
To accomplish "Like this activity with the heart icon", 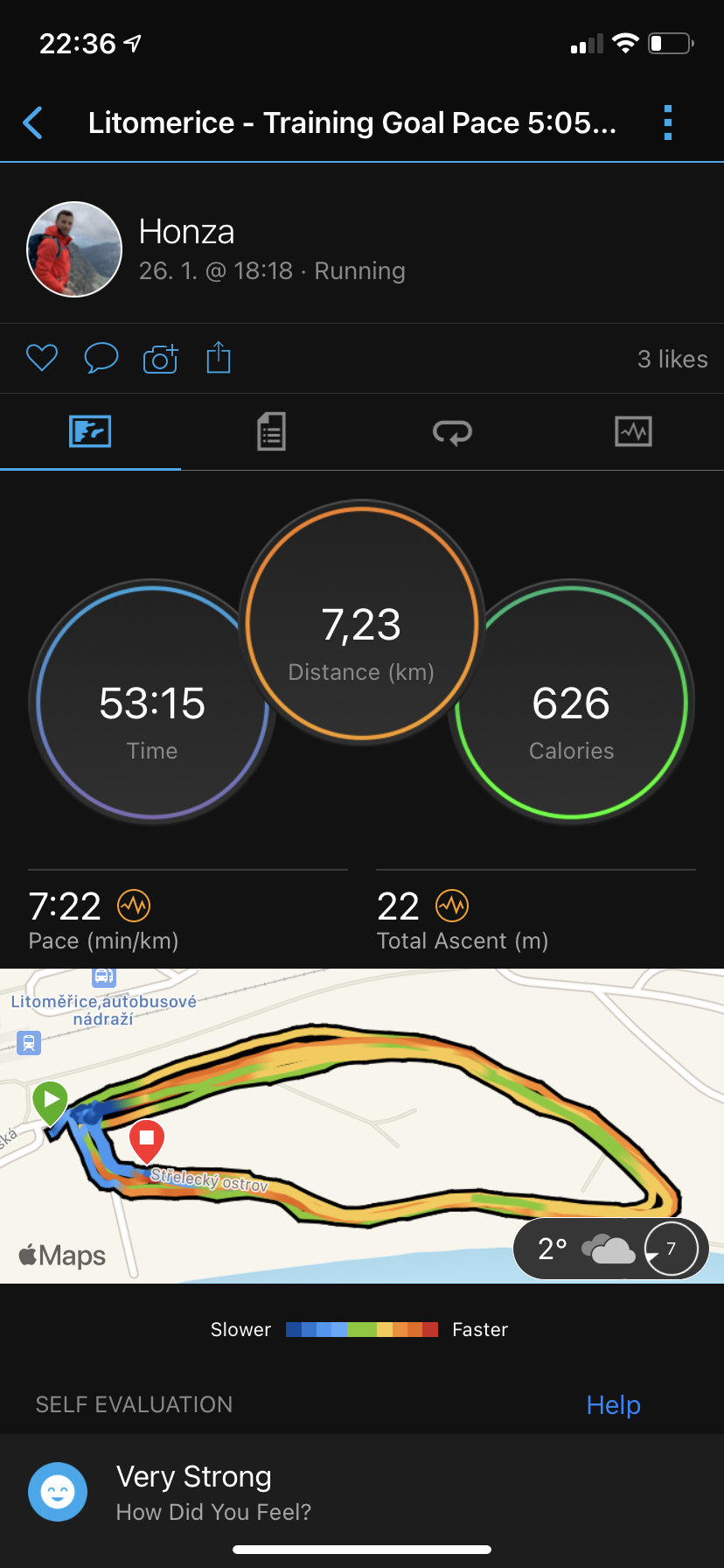I will pos(42,358).
